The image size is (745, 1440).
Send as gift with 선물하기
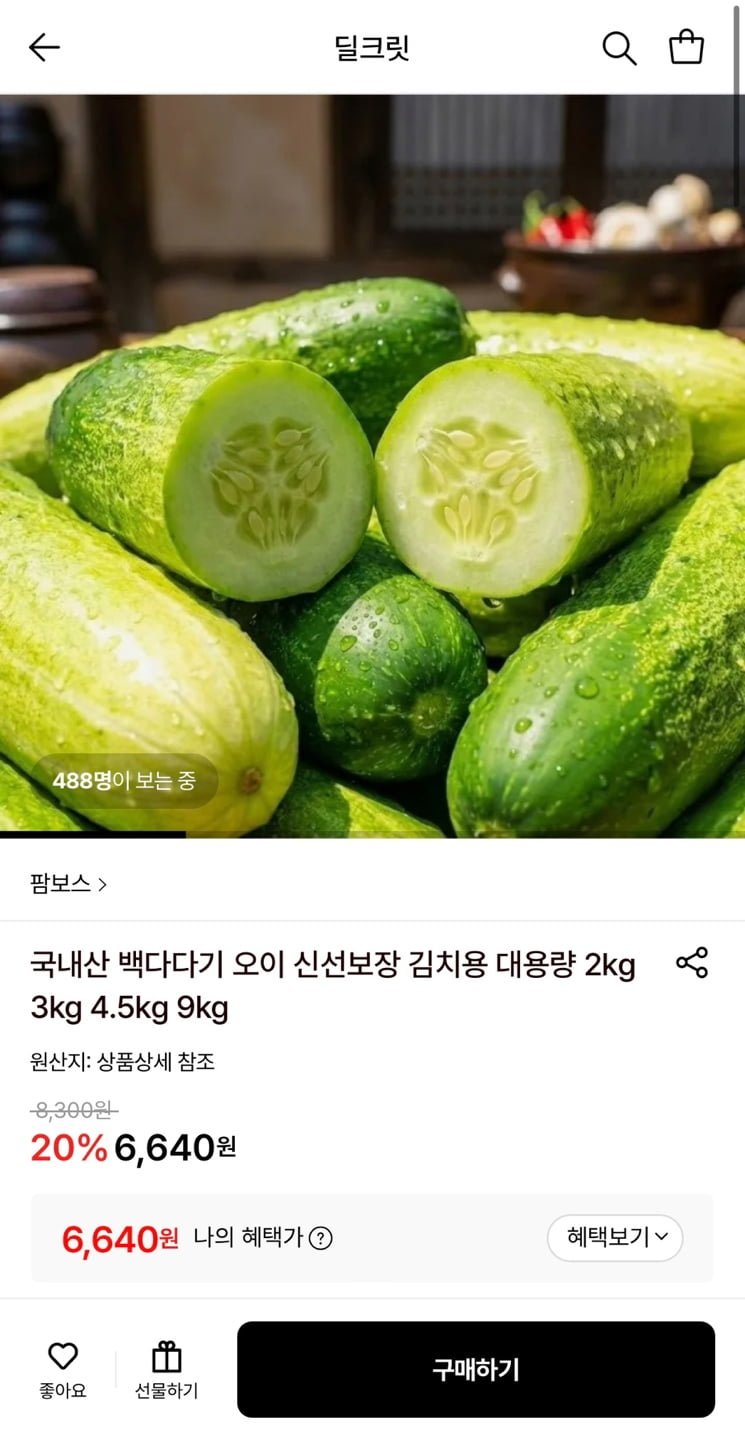(x=166, y=1369)
